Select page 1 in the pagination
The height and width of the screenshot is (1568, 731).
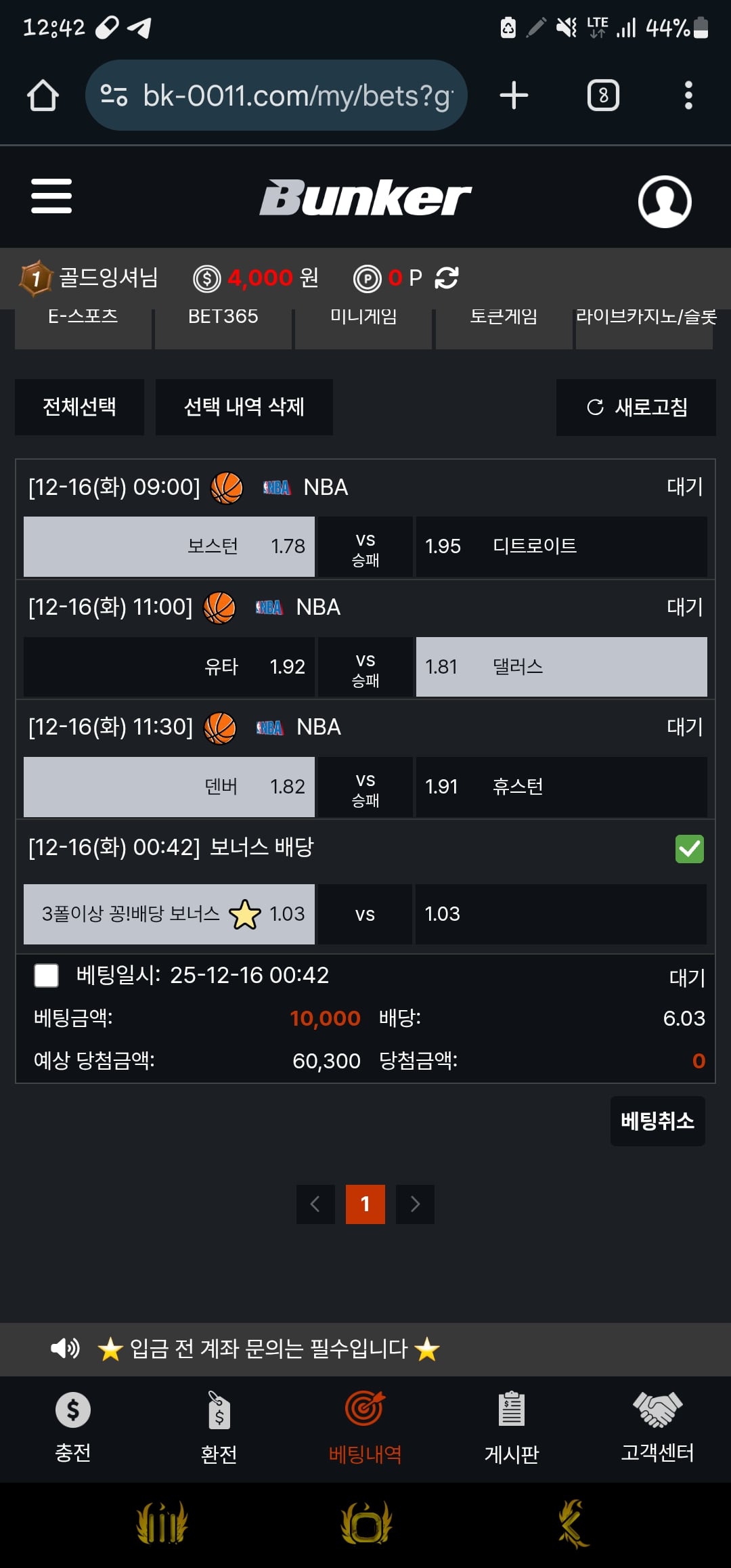click(365, 1204)
